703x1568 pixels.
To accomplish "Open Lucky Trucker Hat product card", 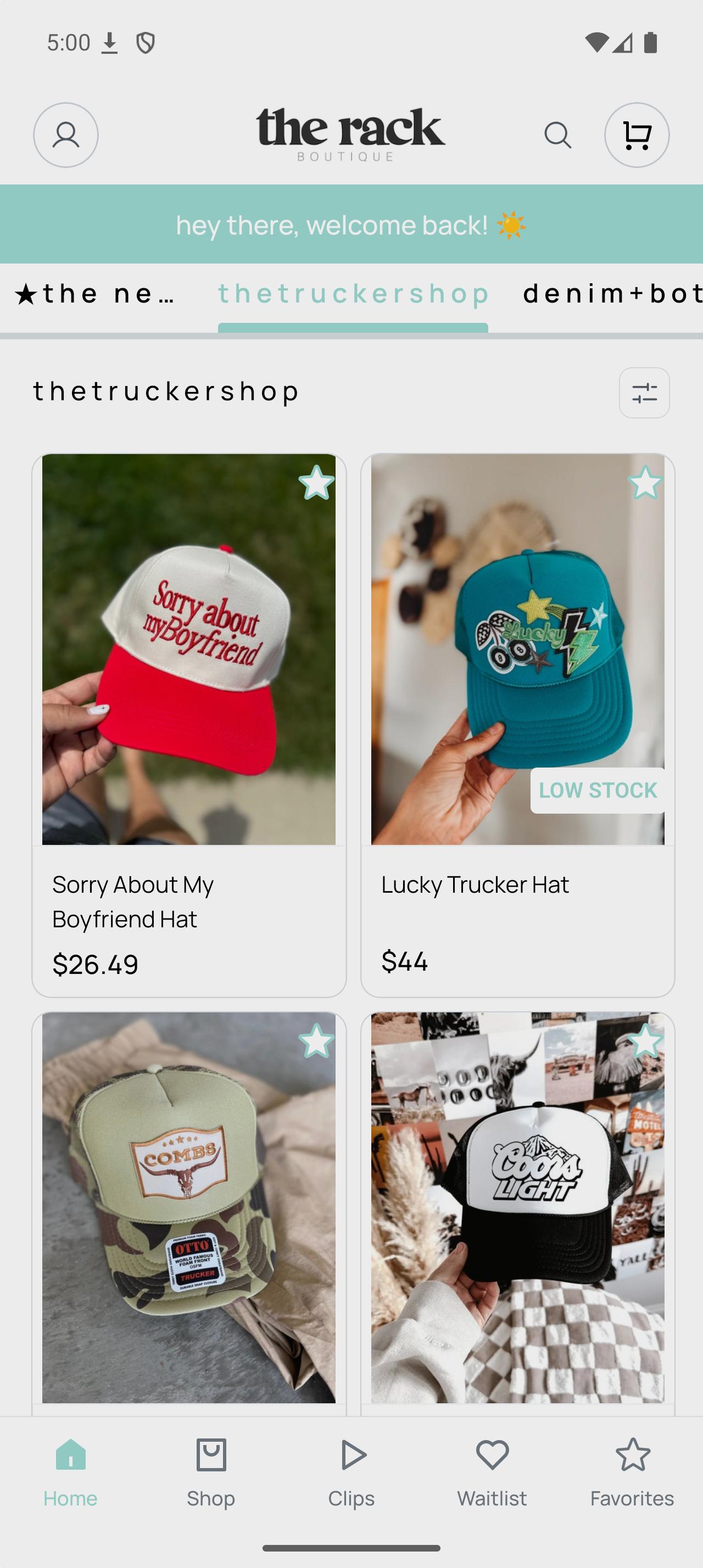I will tap(517, 670).
